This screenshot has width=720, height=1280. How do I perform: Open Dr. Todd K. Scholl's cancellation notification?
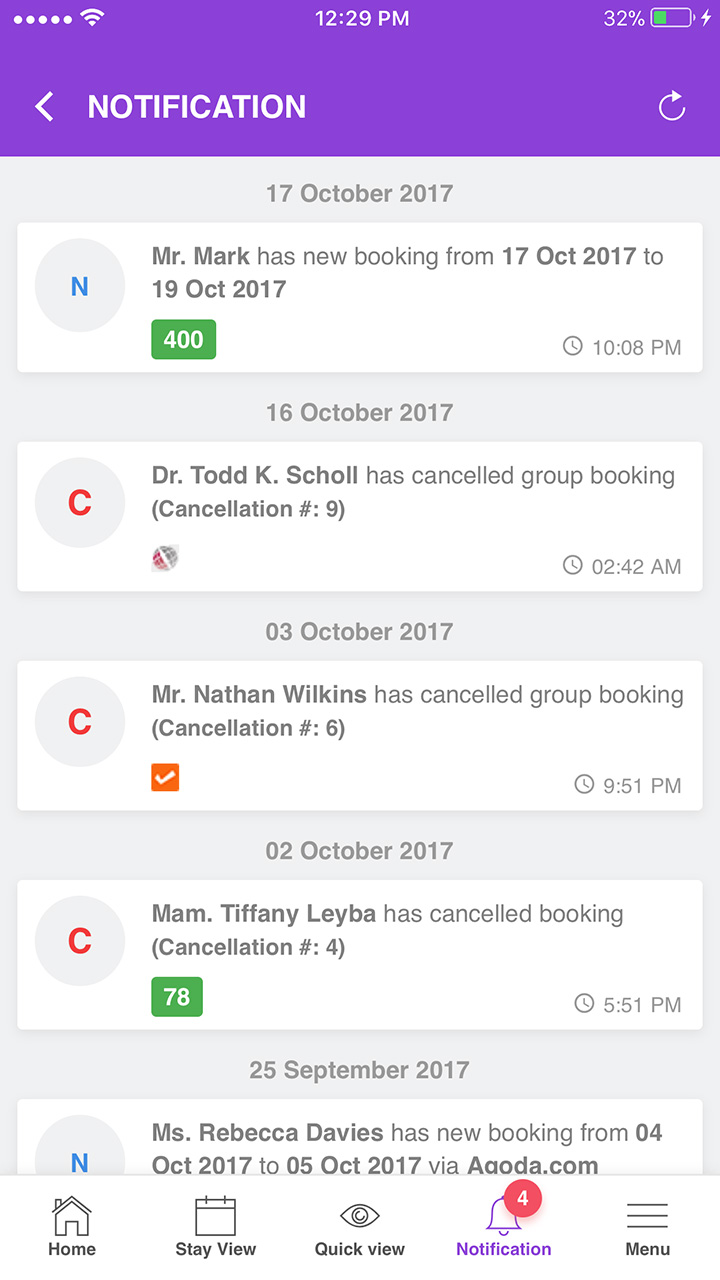tap(360, 512)
